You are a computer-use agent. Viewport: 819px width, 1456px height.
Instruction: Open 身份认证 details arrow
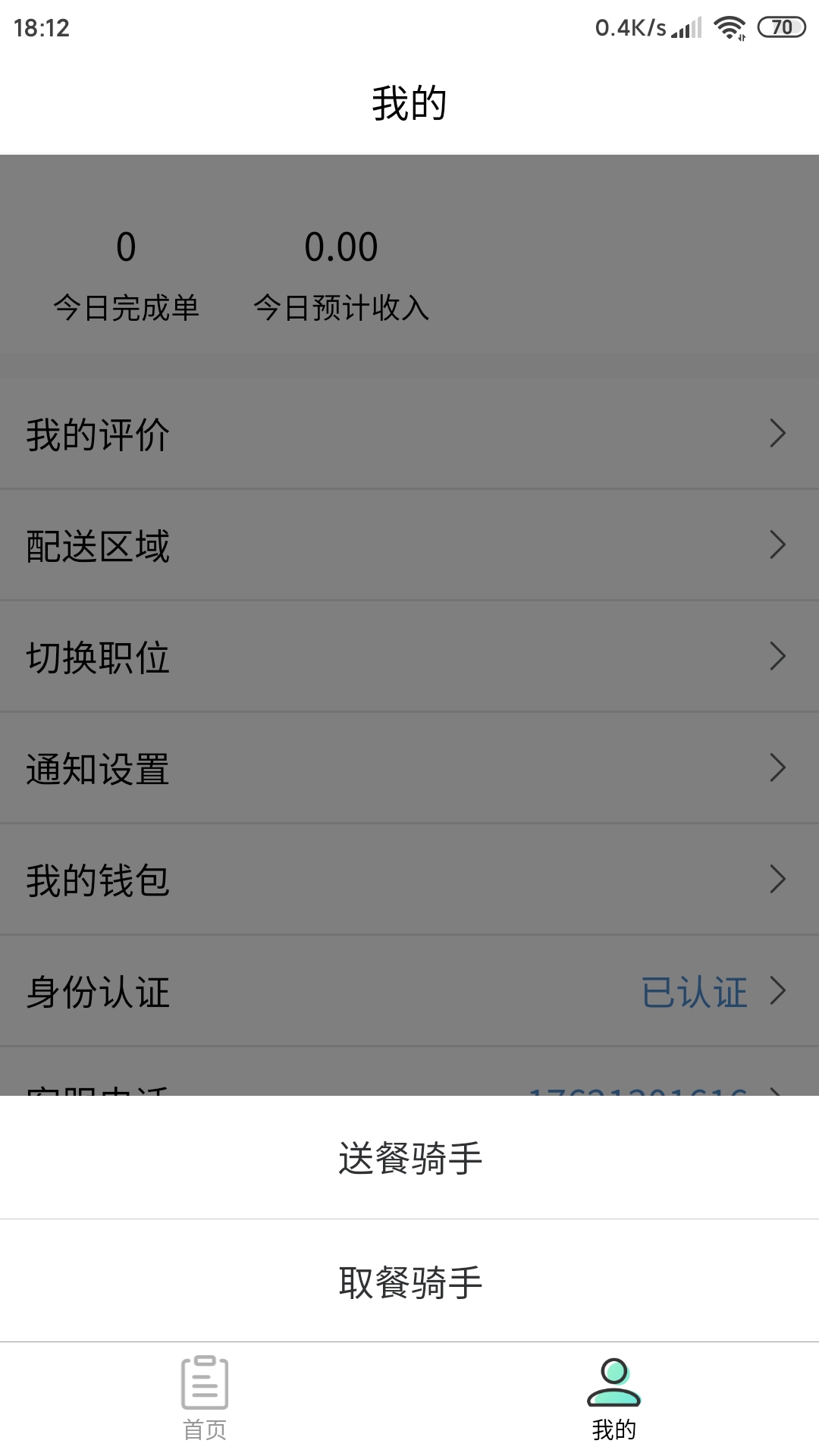[x=777, y=990]
